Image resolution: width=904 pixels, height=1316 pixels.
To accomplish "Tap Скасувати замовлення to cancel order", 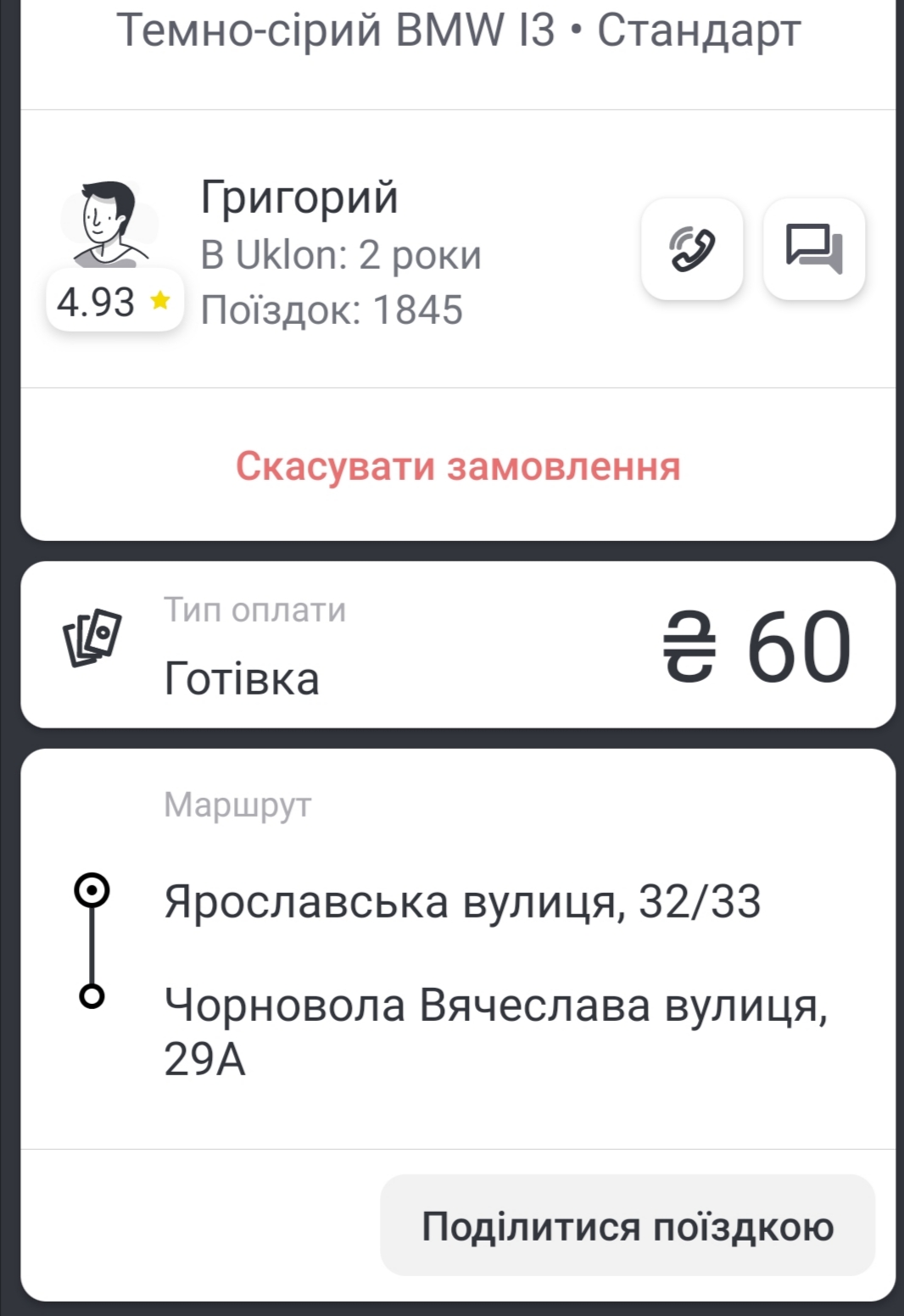I will 458,466.
